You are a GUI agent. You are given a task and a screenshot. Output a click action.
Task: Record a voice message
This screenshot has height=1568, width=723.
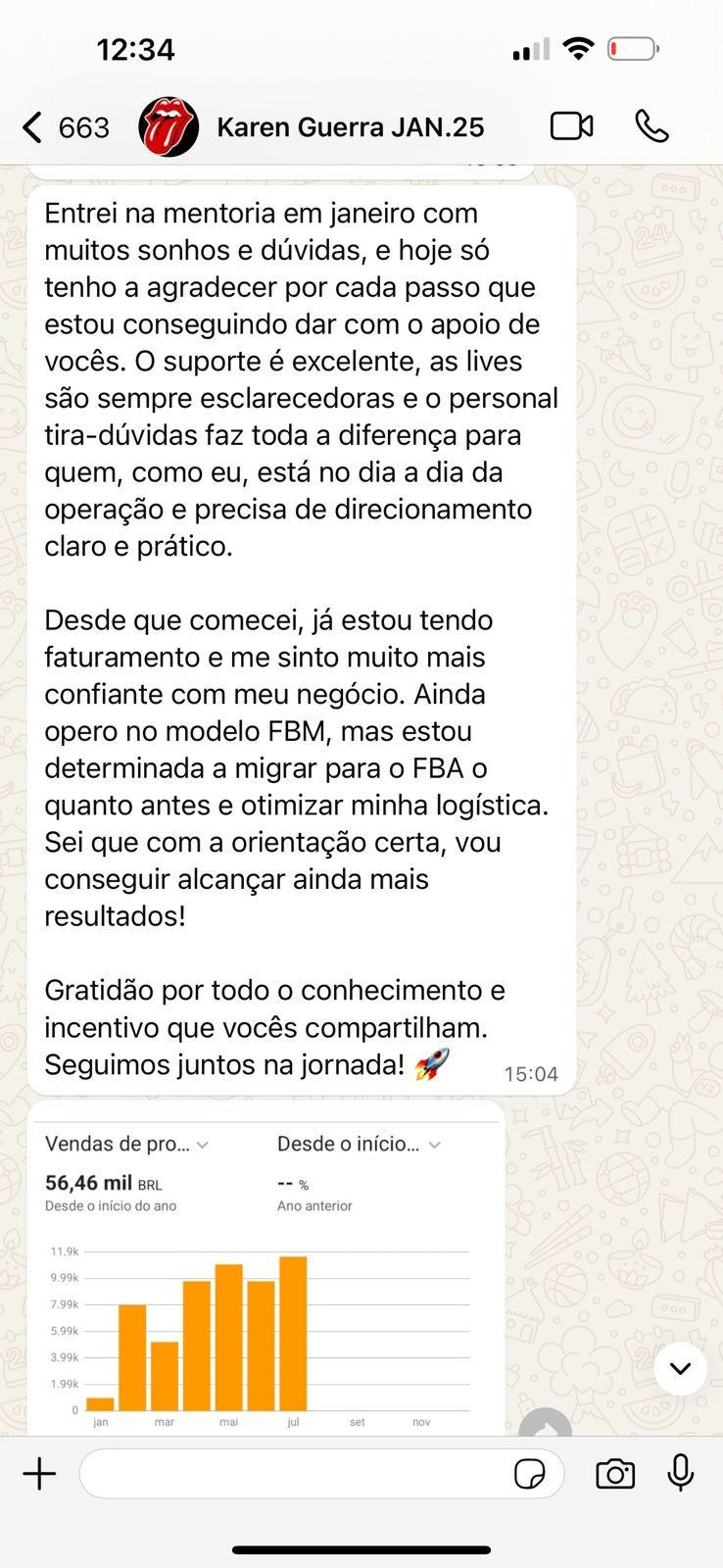681,1474
